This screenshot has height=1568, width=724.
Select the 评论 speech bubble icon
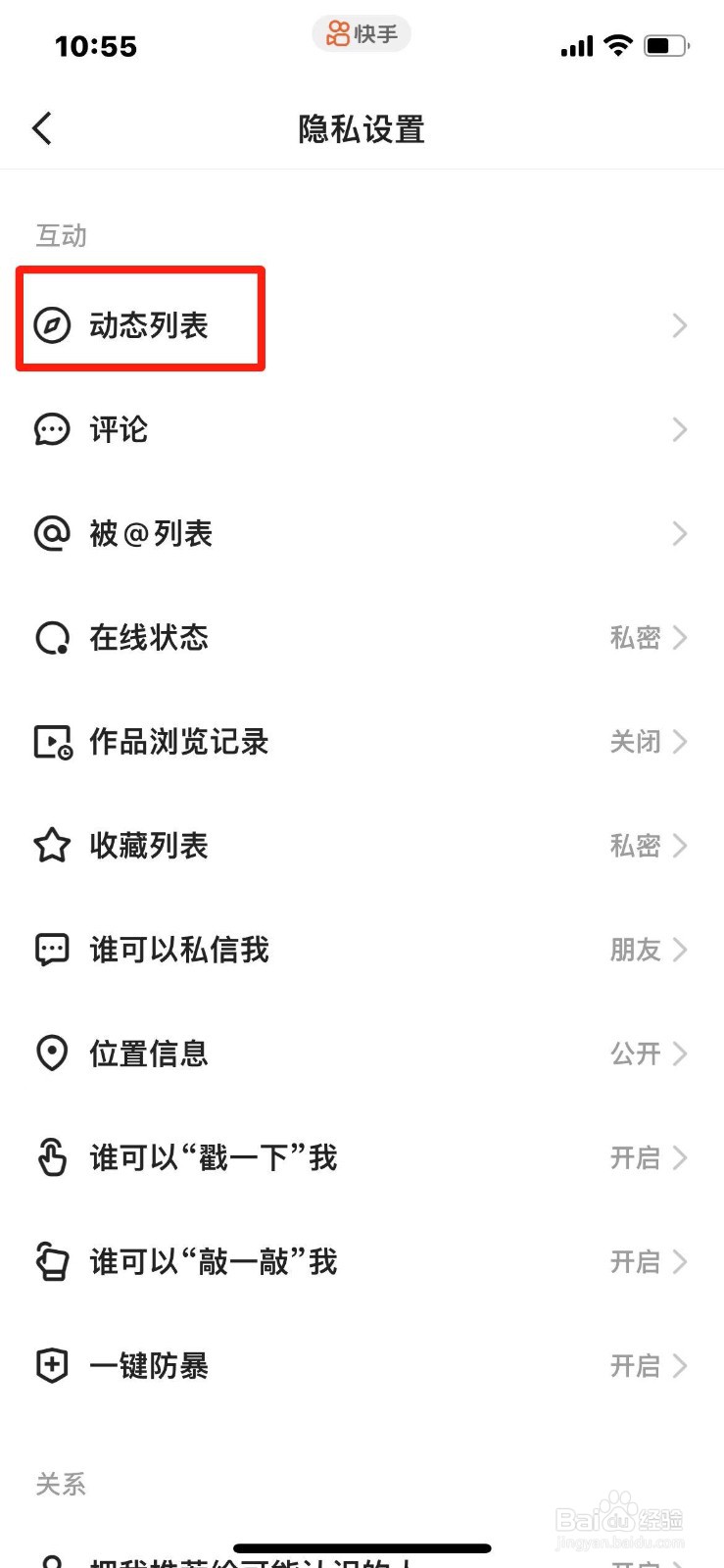51,428
